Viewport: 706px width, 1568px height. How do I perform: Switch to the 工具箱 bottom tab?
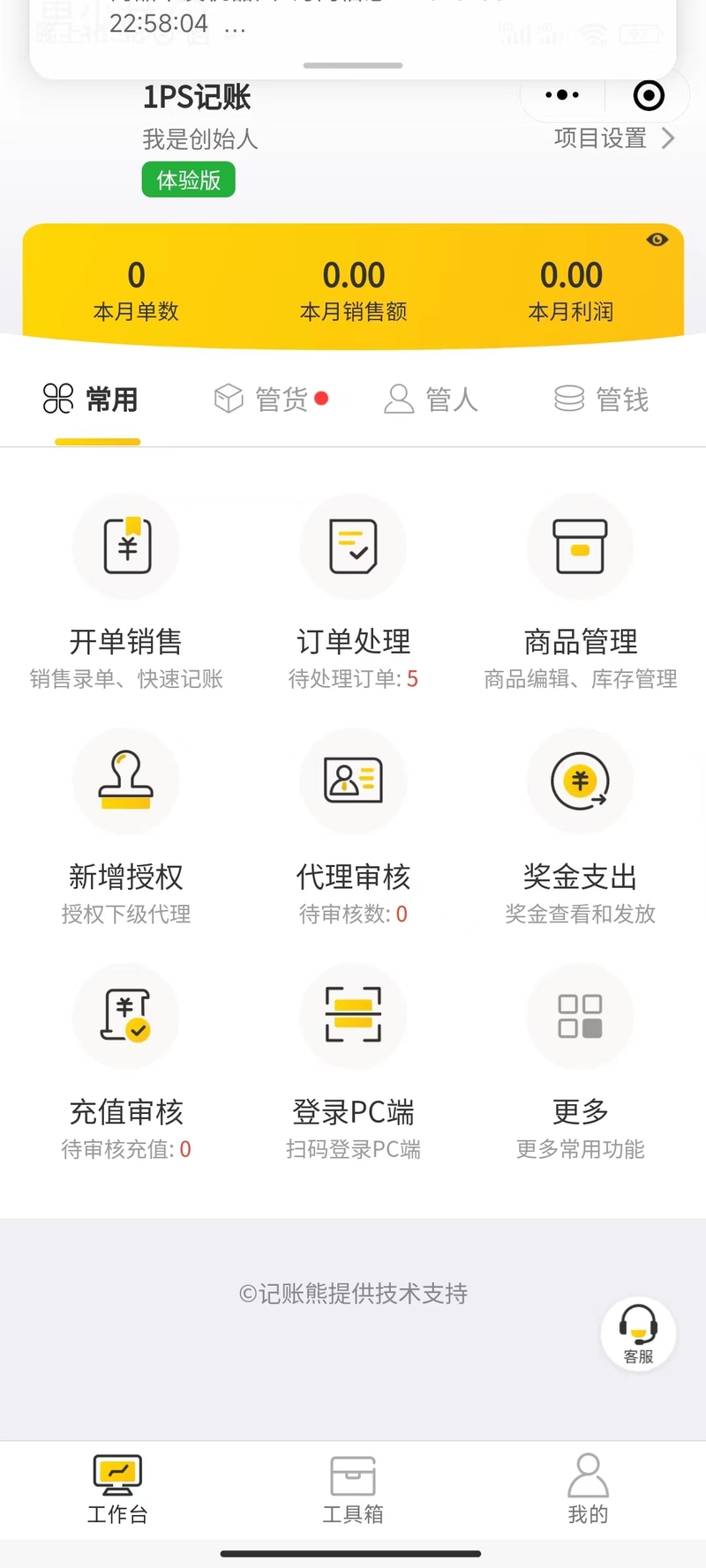[353, 1490]
